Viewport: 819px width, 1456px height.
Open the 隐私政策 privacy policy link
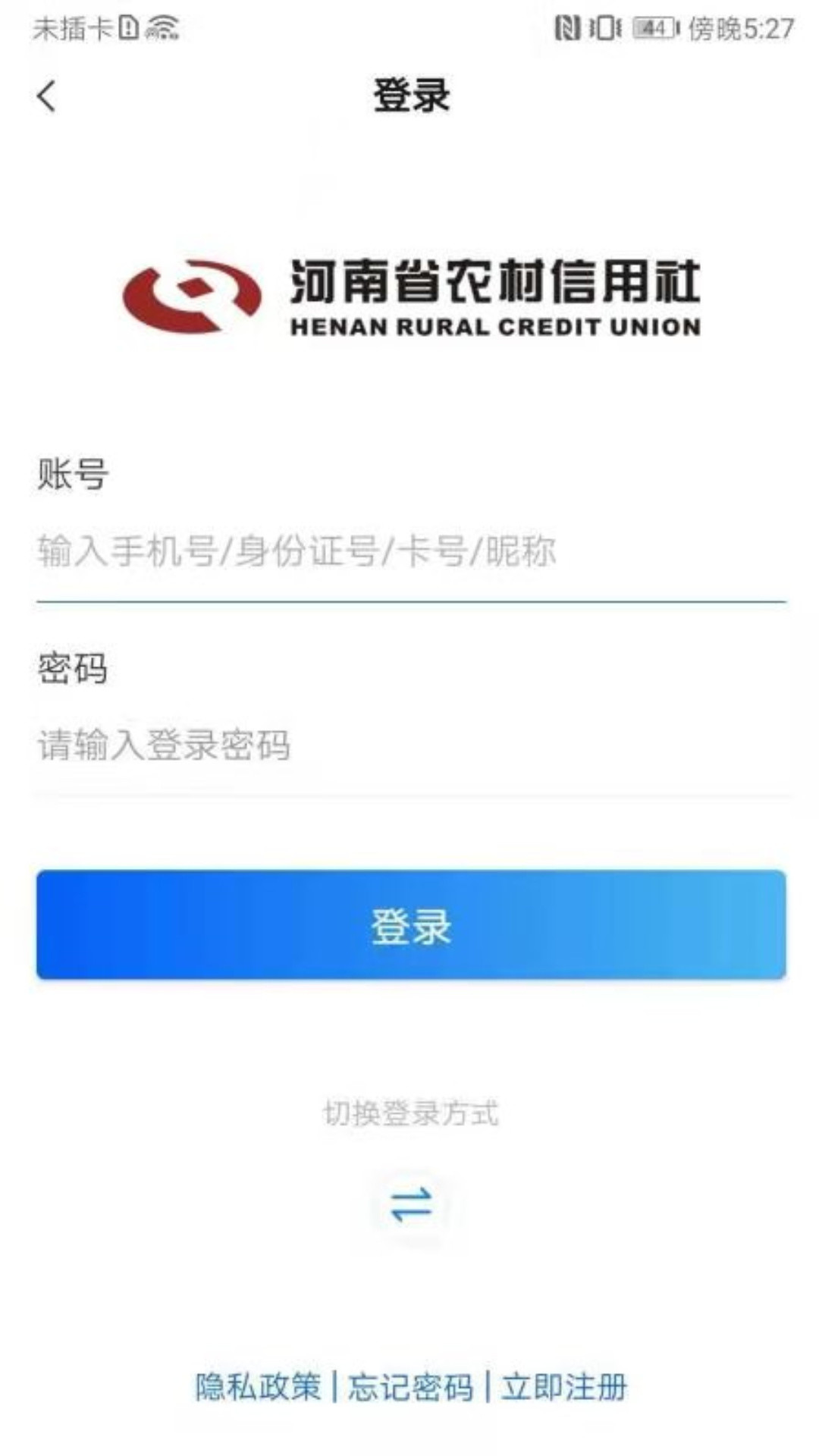tap(258, 1387)
